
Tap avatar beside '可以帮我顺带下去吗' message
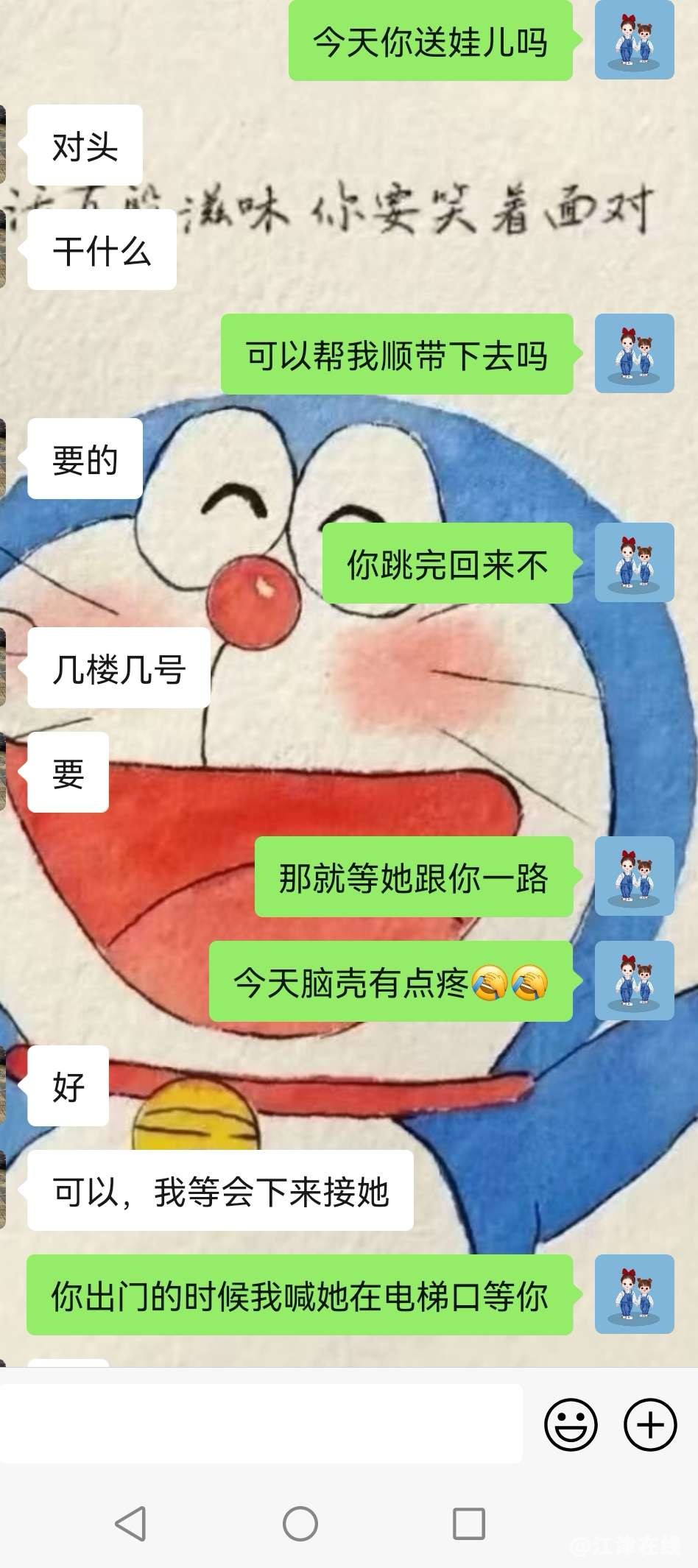634,353
